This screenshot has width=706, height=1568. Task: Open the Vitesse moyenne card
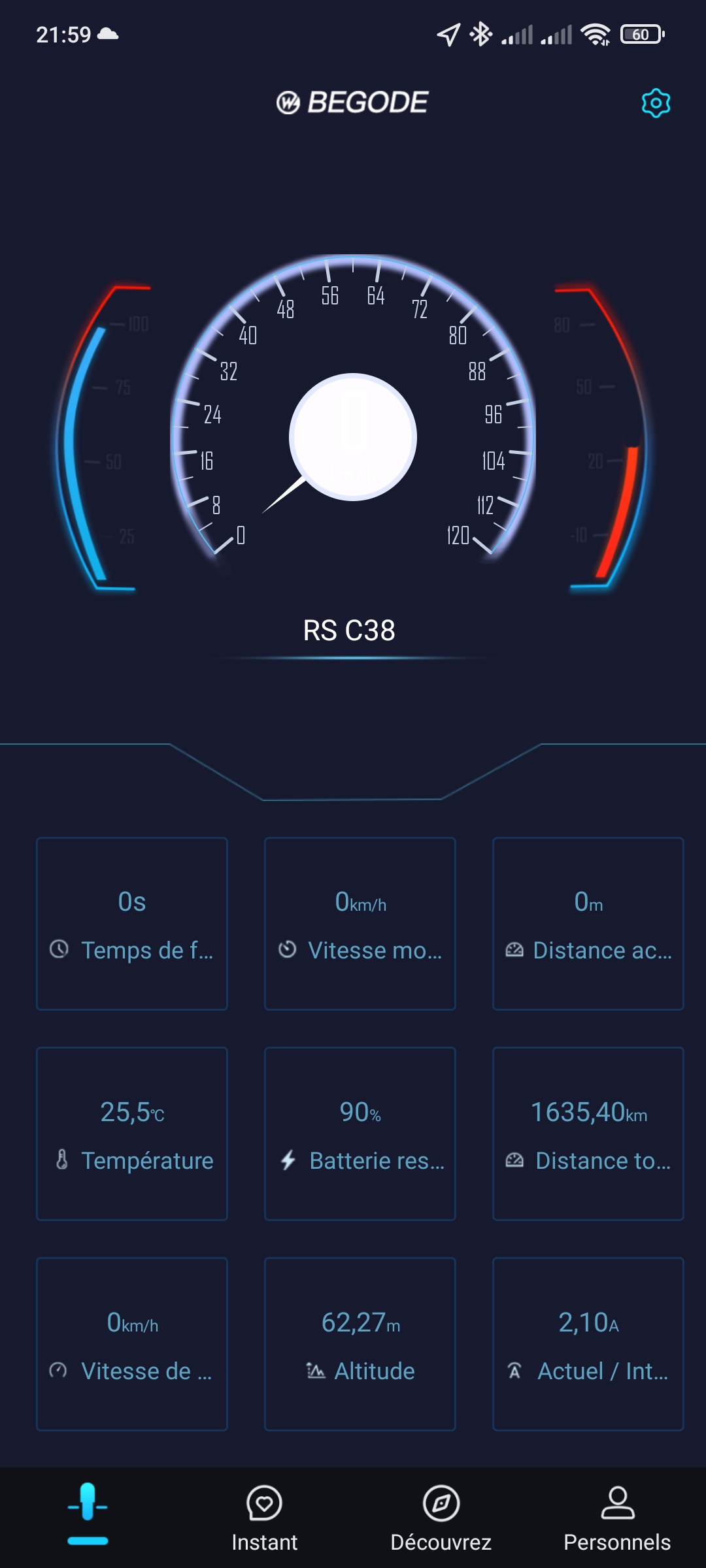(x=360, y=923)
